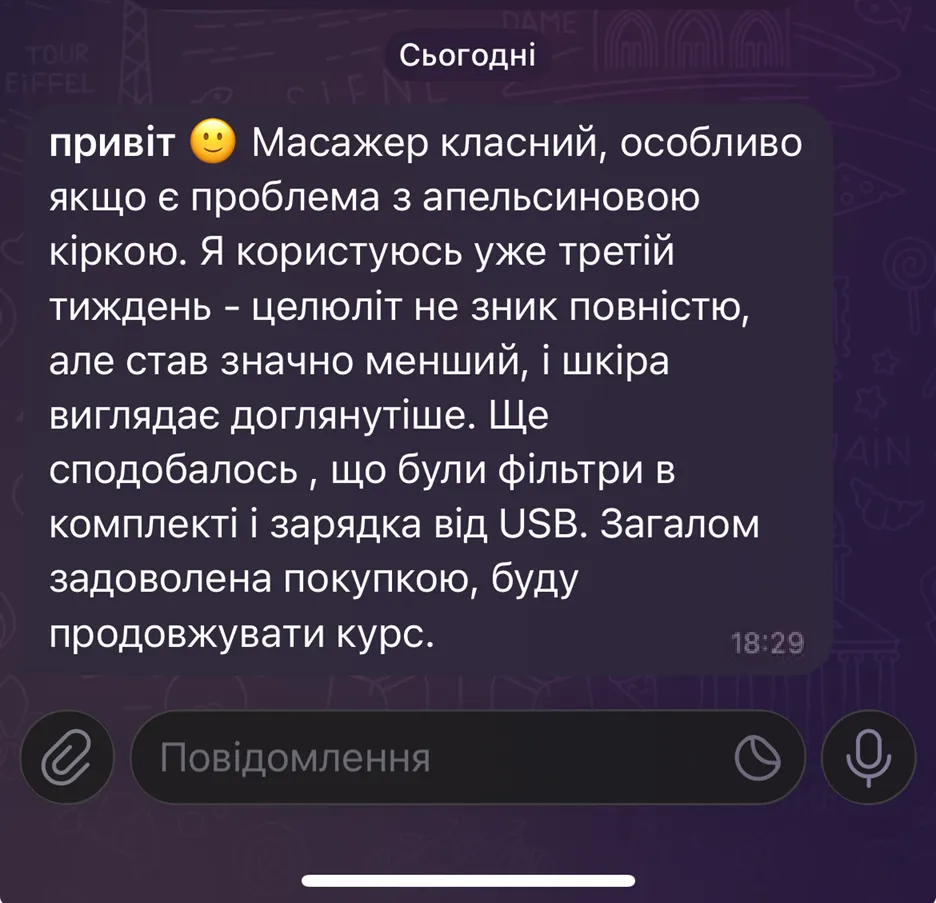
Task: Focus the Повідомлення message field
Action: (468, 758)
